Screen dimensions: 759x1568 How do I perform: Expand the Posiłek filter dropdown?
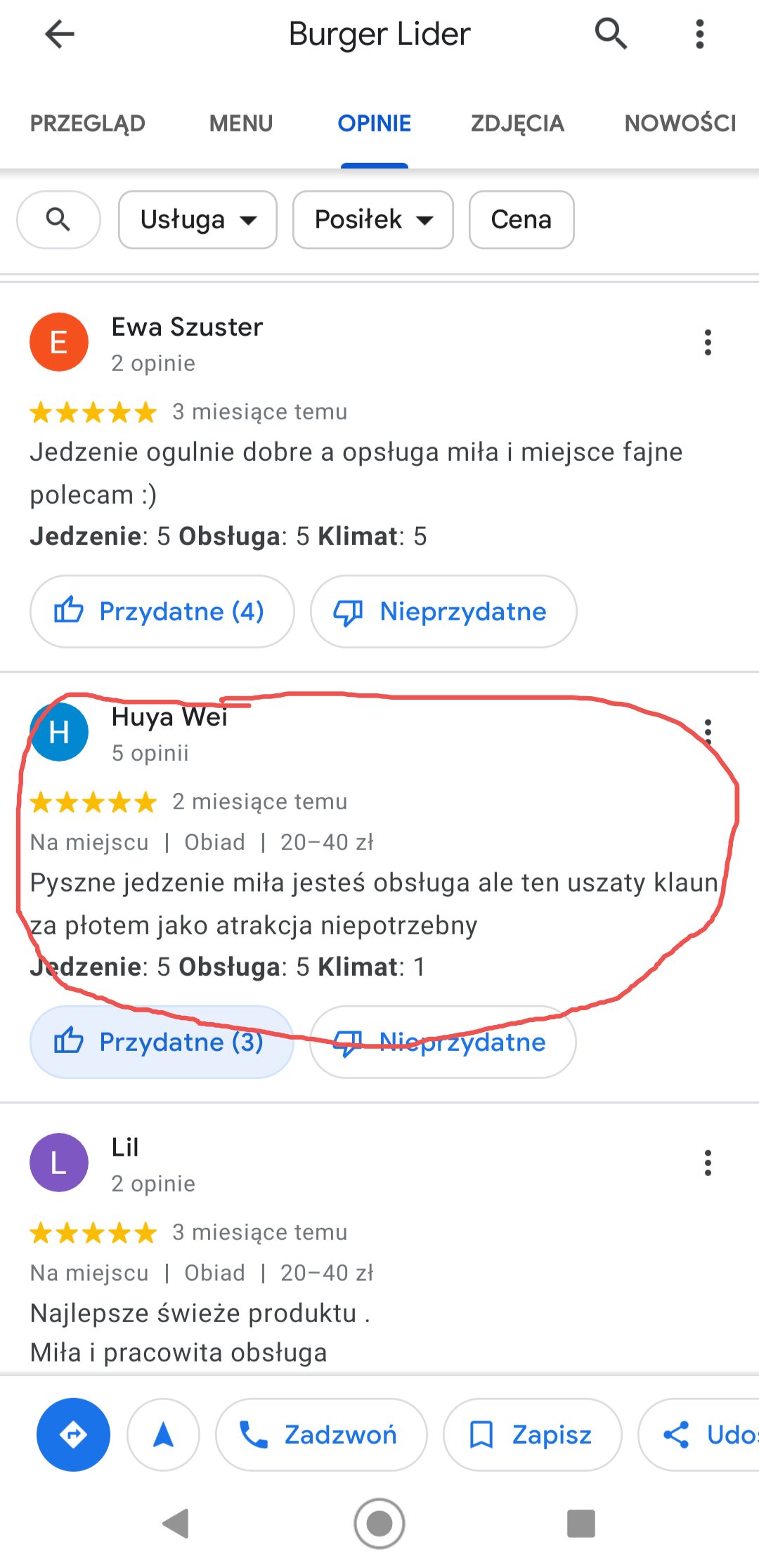(372, 220)
